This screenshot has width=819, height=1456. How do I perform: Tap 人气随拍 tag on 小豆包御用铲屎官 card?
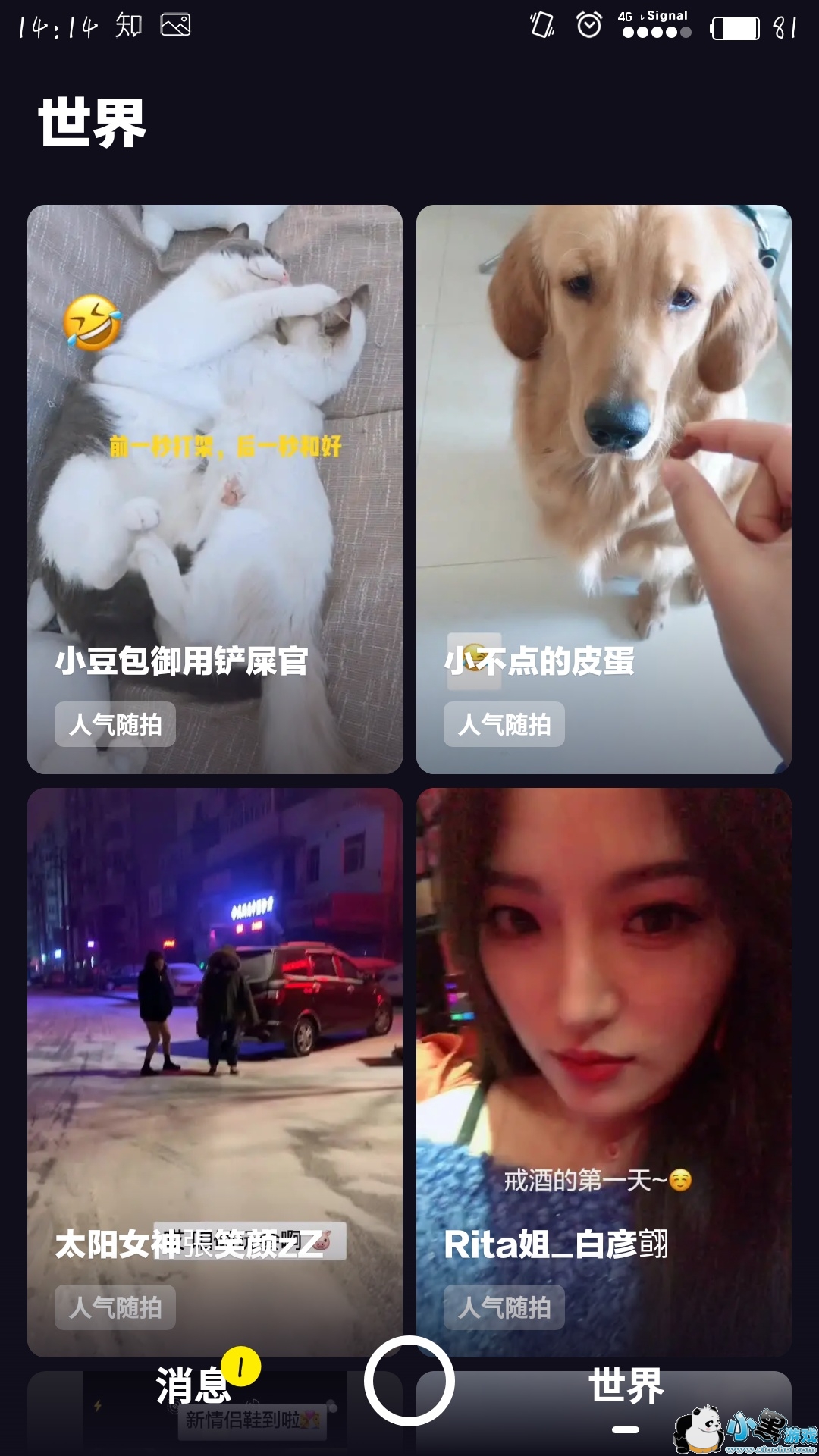115,725
